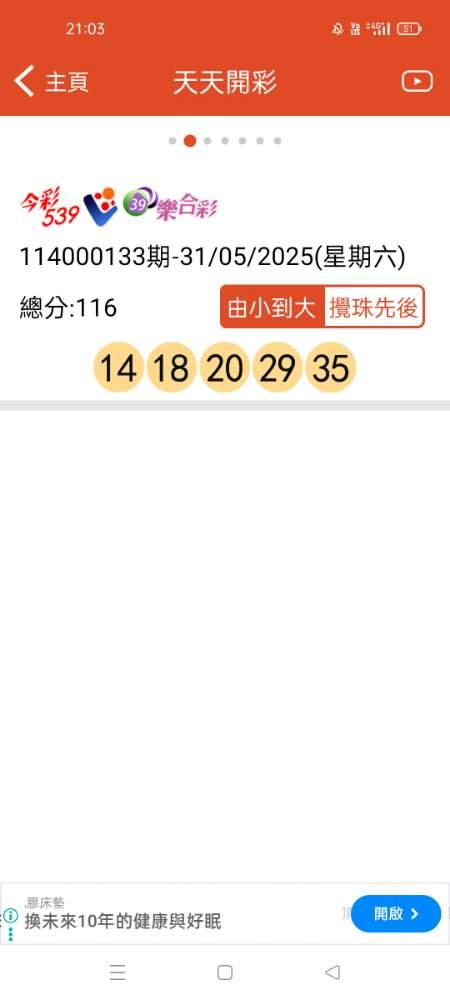Open the system recent apps menu
Viewport: 450px width, 1000px height.
click(x=117, y=972)
